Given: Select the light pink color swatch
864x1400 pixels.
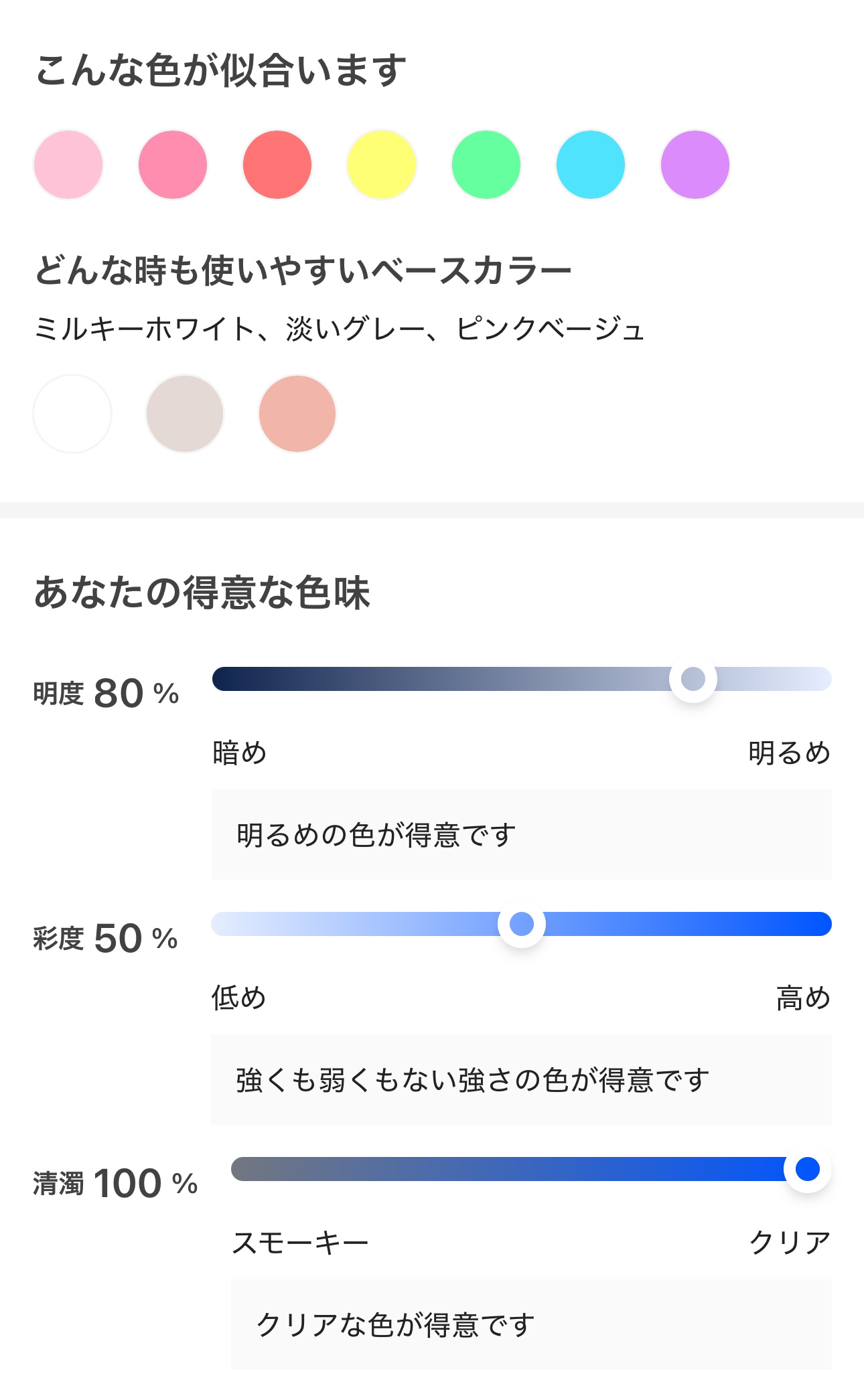Looking at the screenshot, I should 68,165.
